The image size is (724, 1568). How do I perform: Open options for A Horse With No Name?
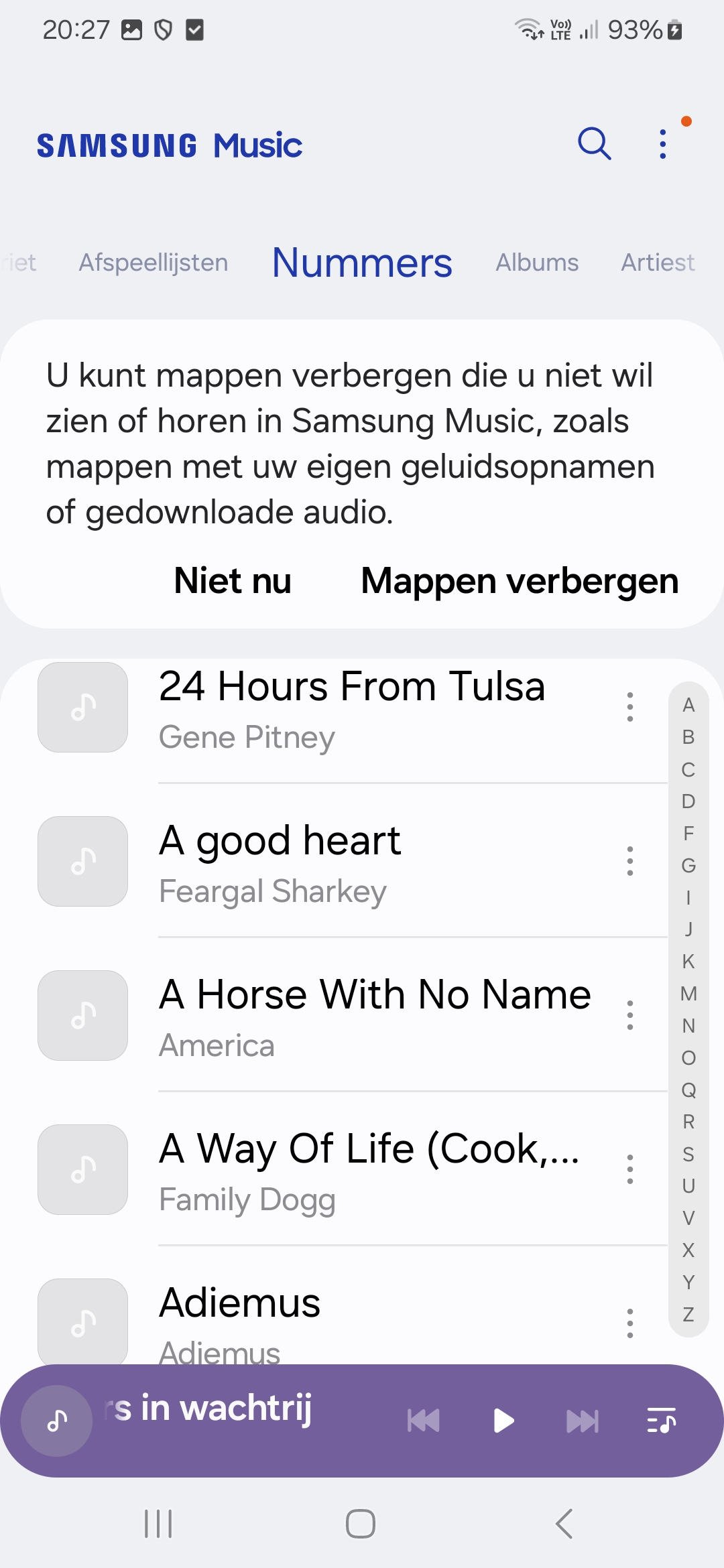point(630,1016)
